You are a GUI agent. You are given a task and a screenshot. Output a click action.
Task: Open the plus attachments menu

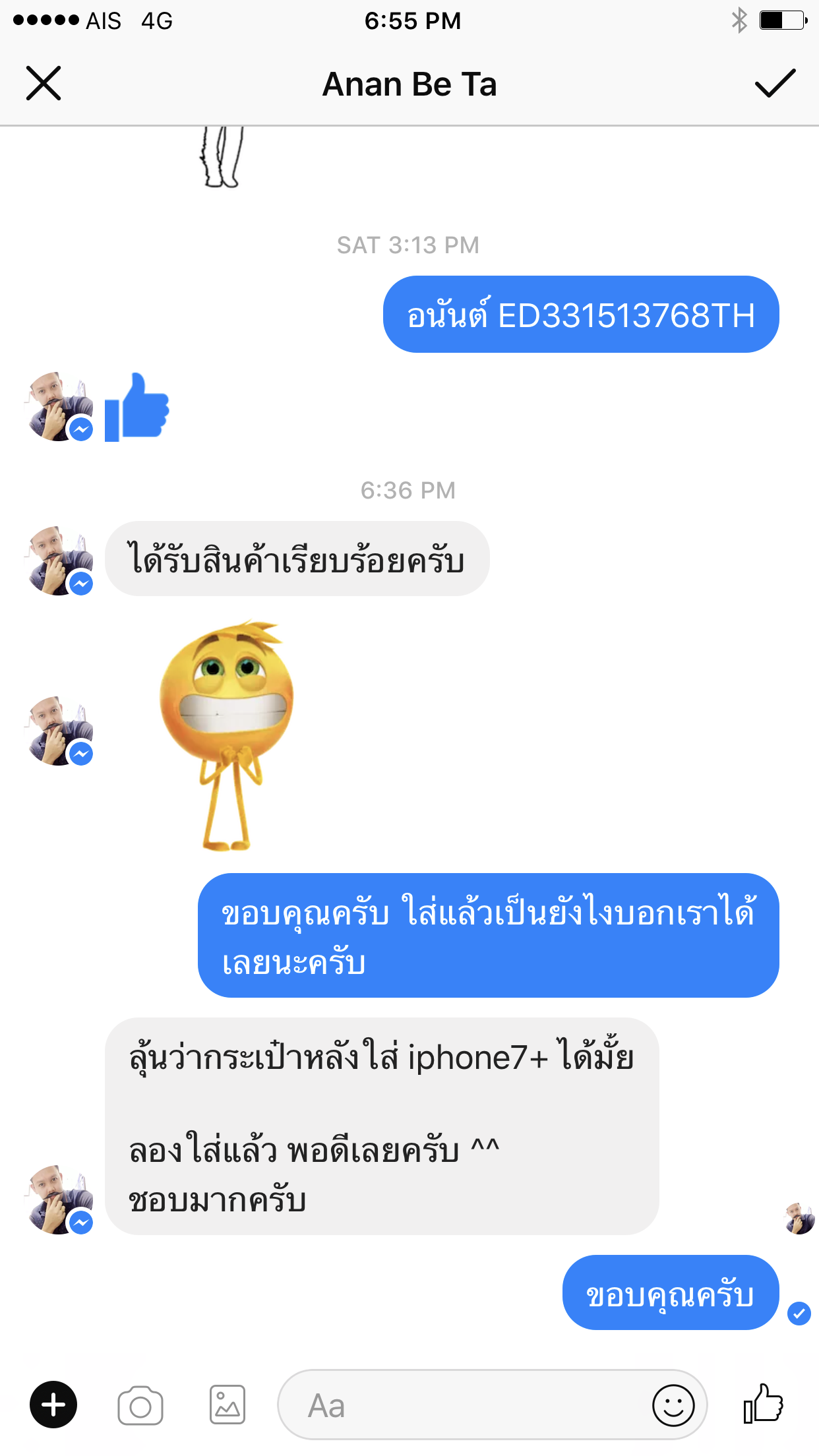pos(53,1405)
